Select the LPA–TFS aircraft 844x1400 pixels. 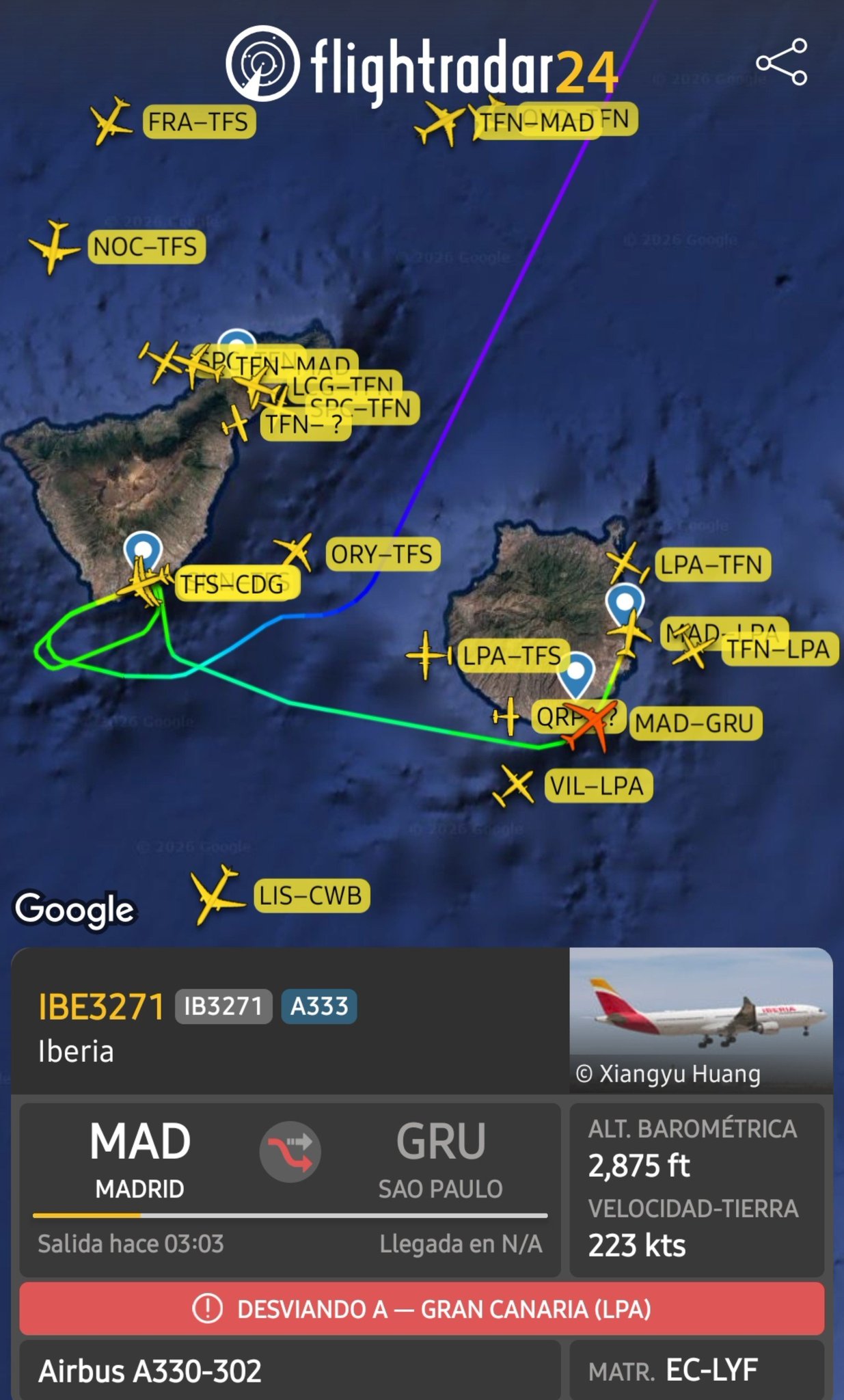click(428, 656)
